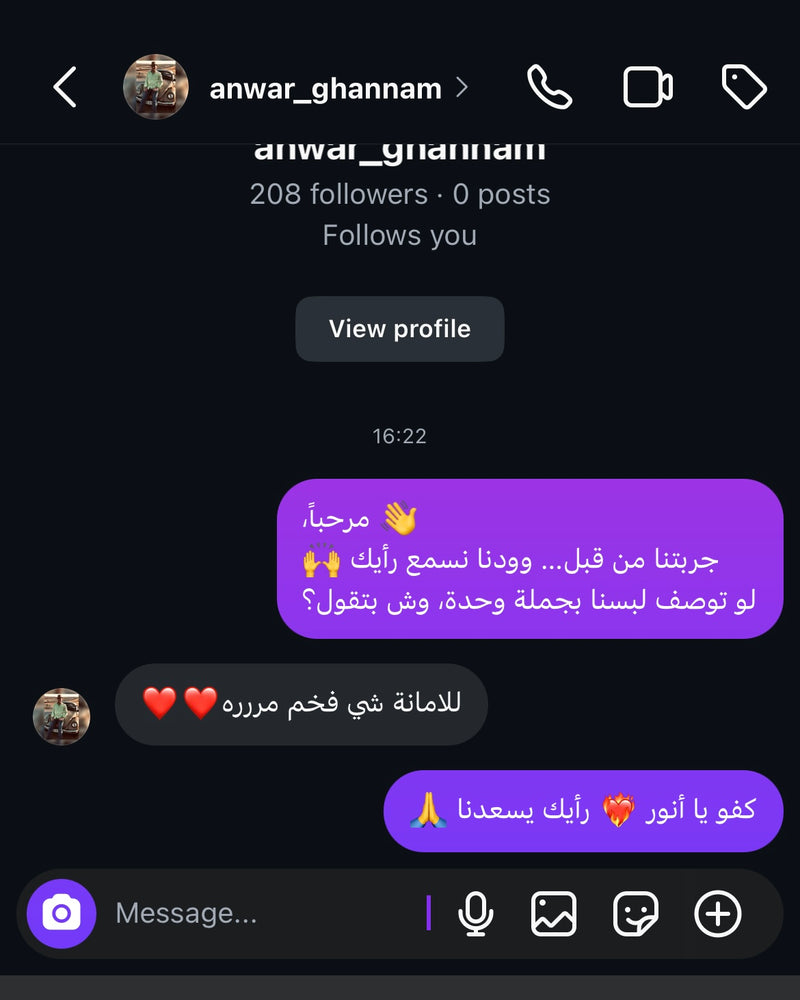The height and width of the screenshot is (1000, 800).
Task: Start a video call with anwar_ghannam
Action: [x=648, y=87]
